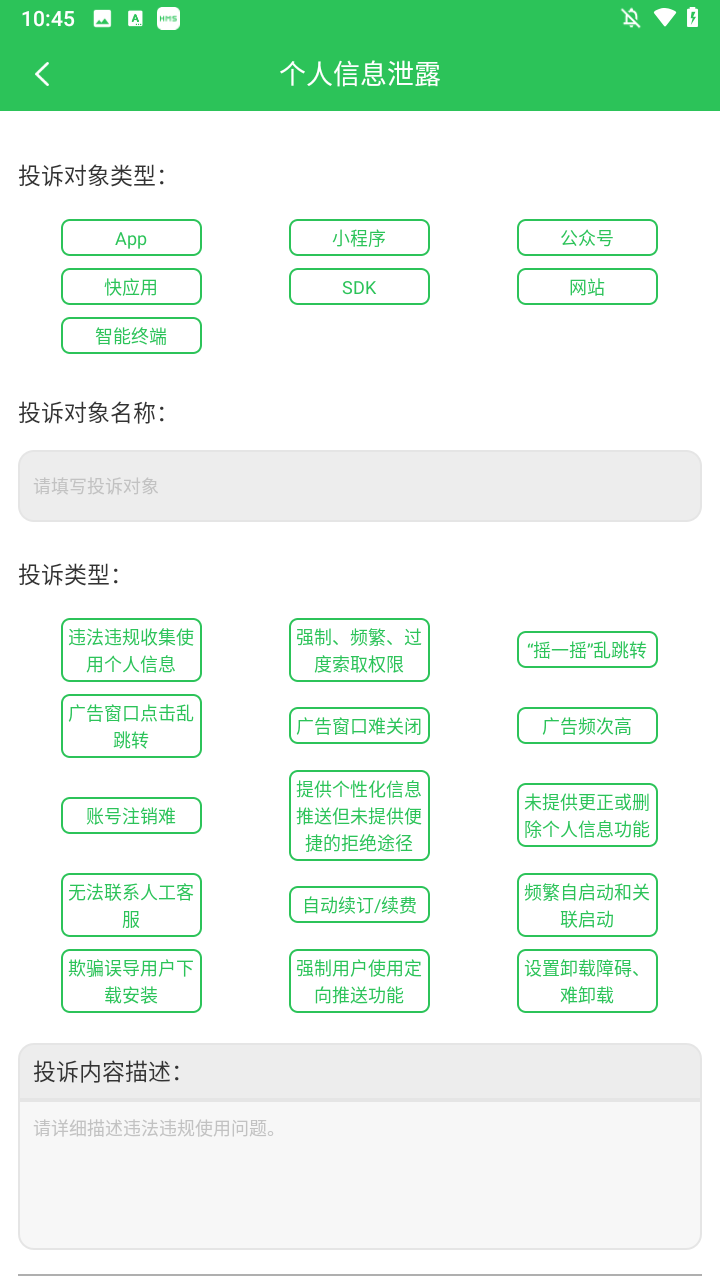This screenshot has height=1280, width=720.
Task: Select complaint type 违法违规收集使用个人信息
Action: point(131,649)
